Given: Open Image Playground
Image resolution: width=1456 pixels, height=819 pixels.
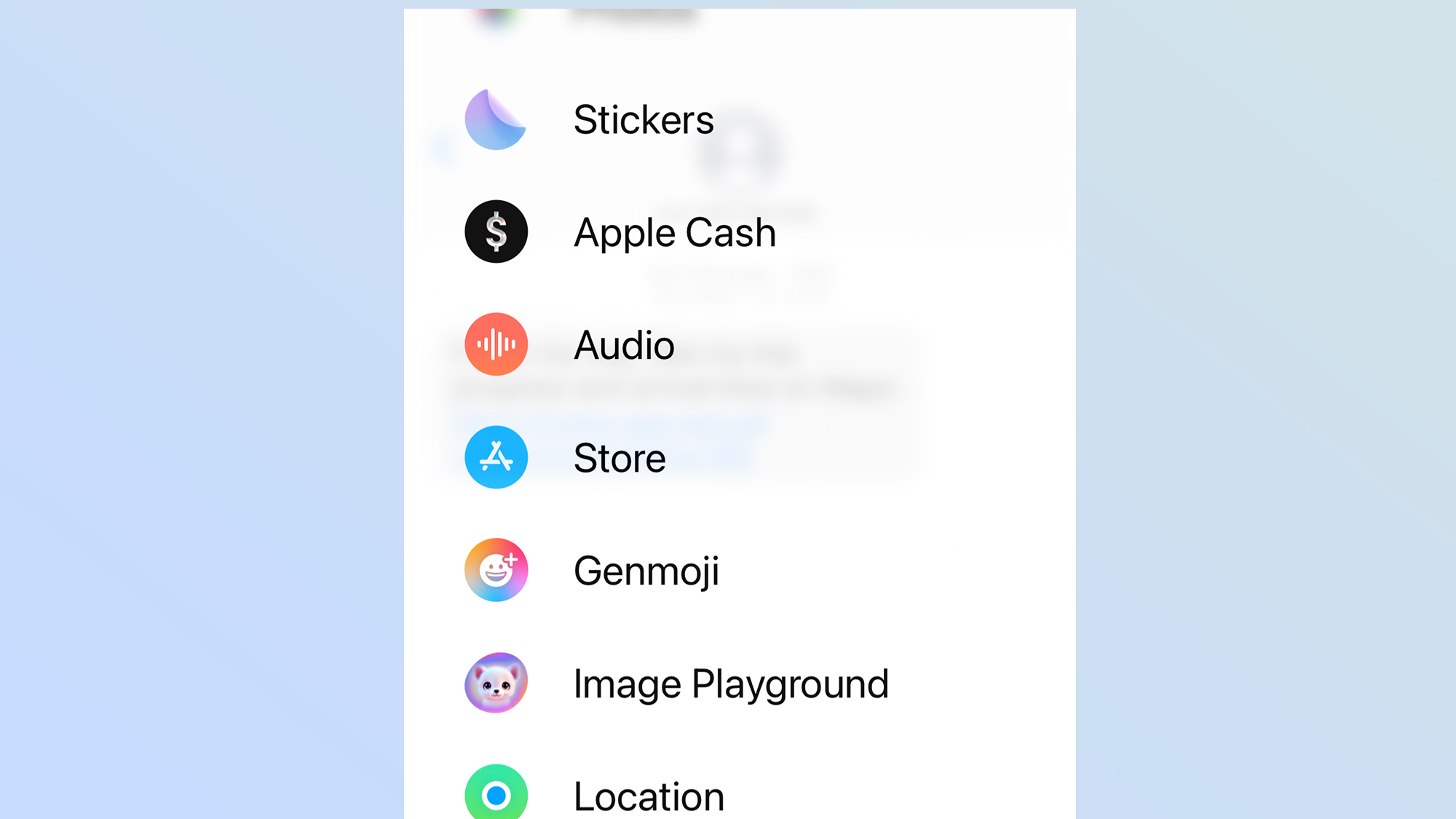Looking at the screenshot, I should click(730, 684).
